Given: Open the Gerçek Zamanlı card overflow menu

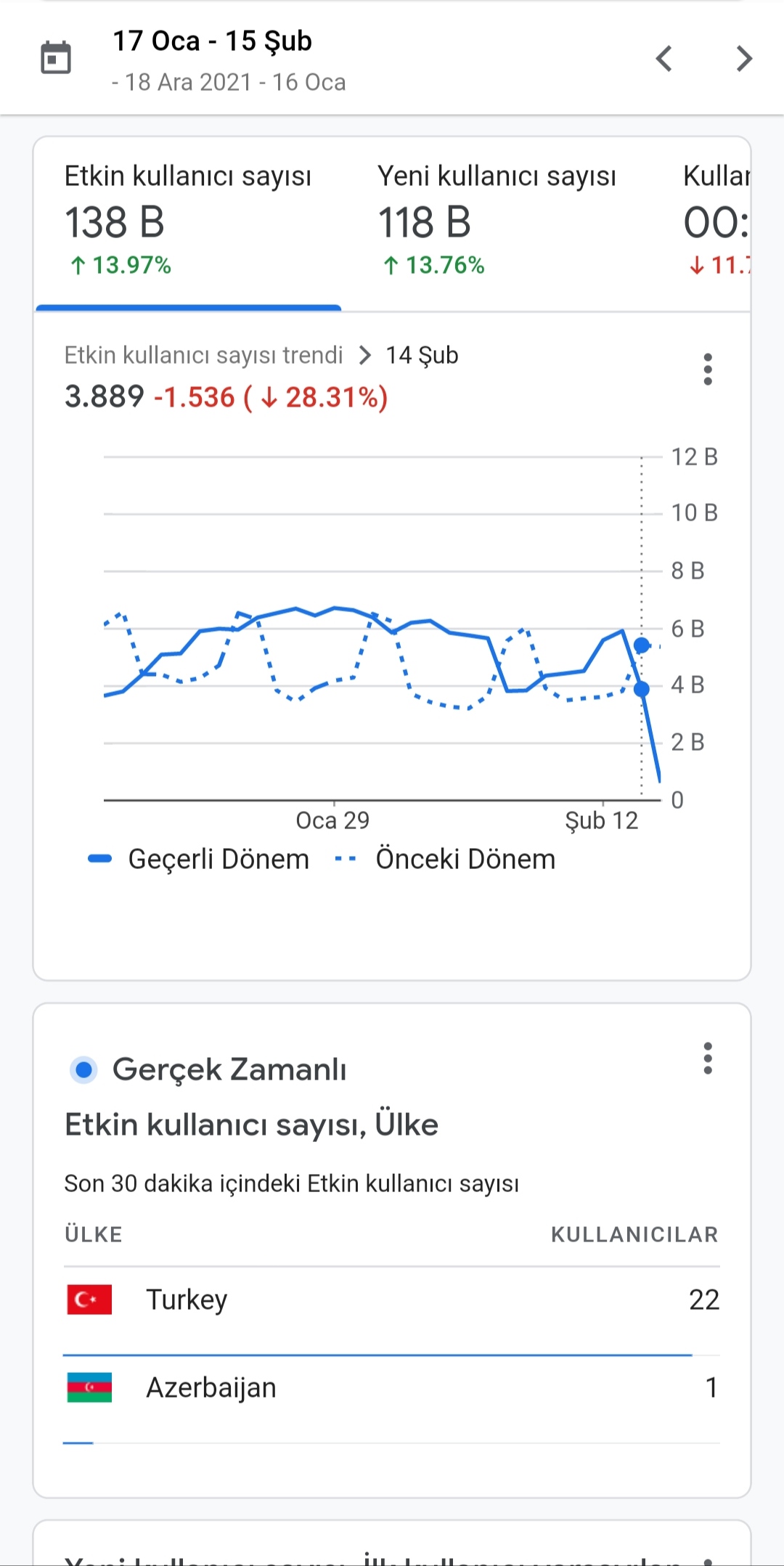Looking at the screenshot, I should click(708, 1059).
